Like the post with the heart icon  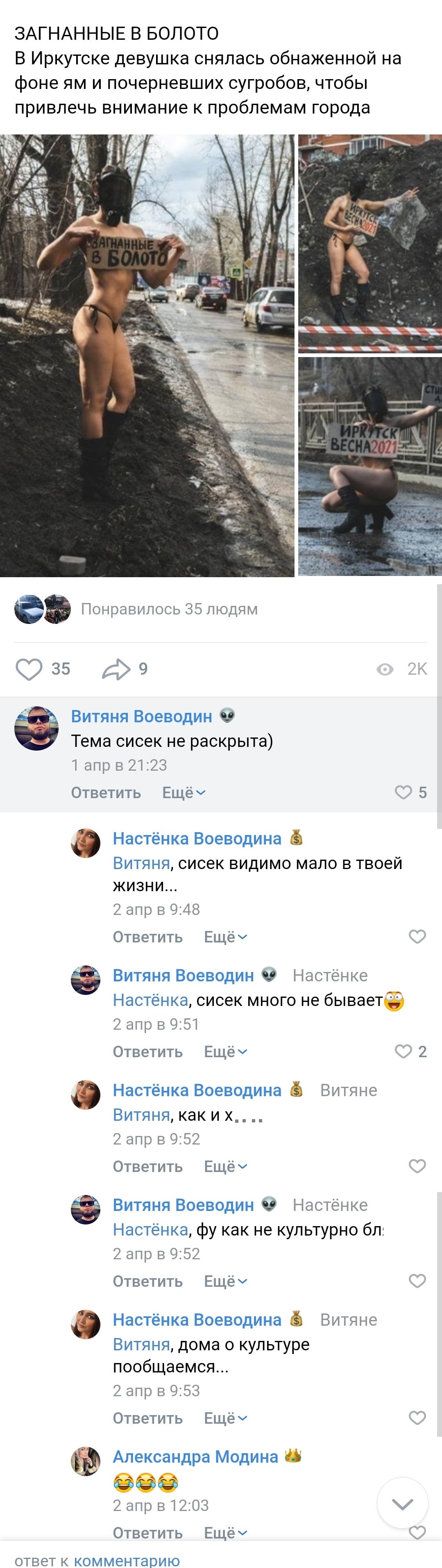point(29,669)
